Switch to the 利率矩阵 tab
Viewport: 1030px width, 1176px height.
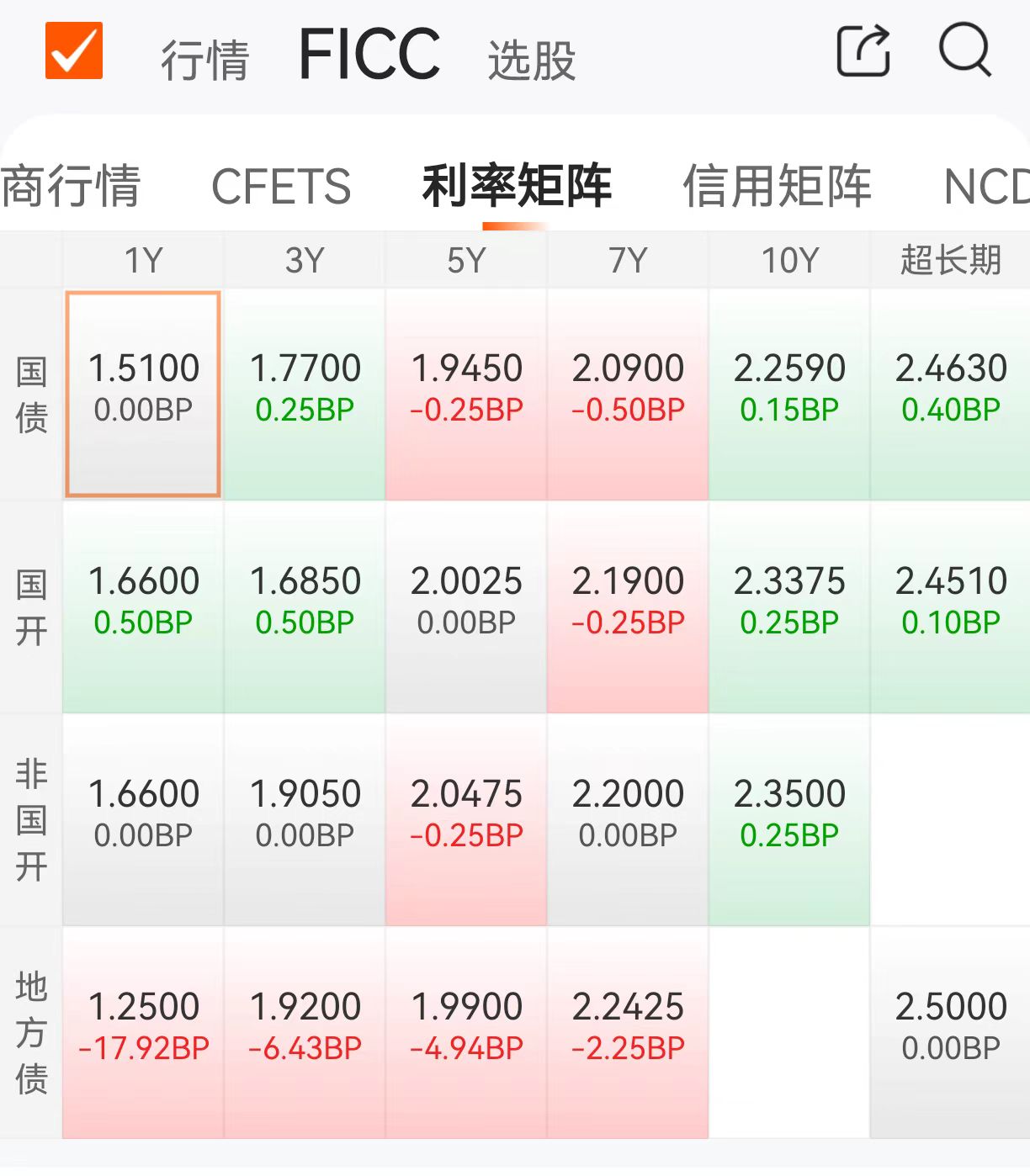point(516,188)
